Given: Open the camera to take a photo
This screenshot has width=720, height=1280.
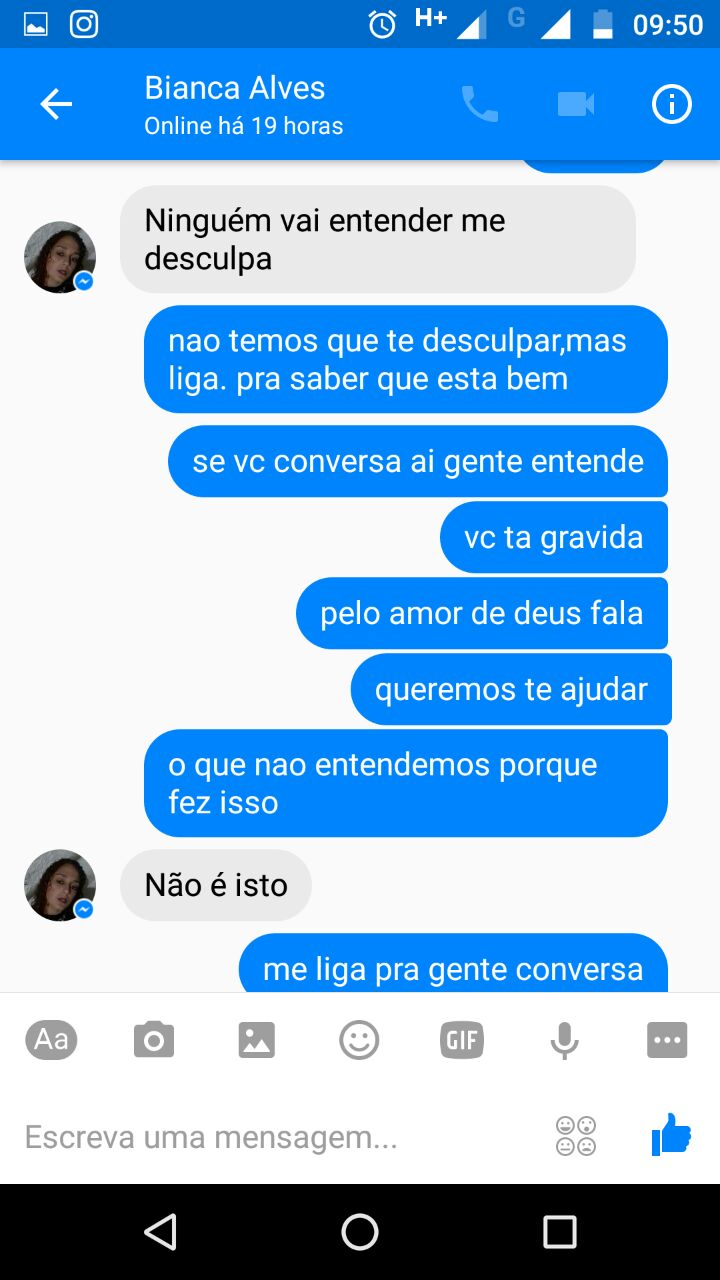Looking at the screenshot, I should [x=154, y=1040].
